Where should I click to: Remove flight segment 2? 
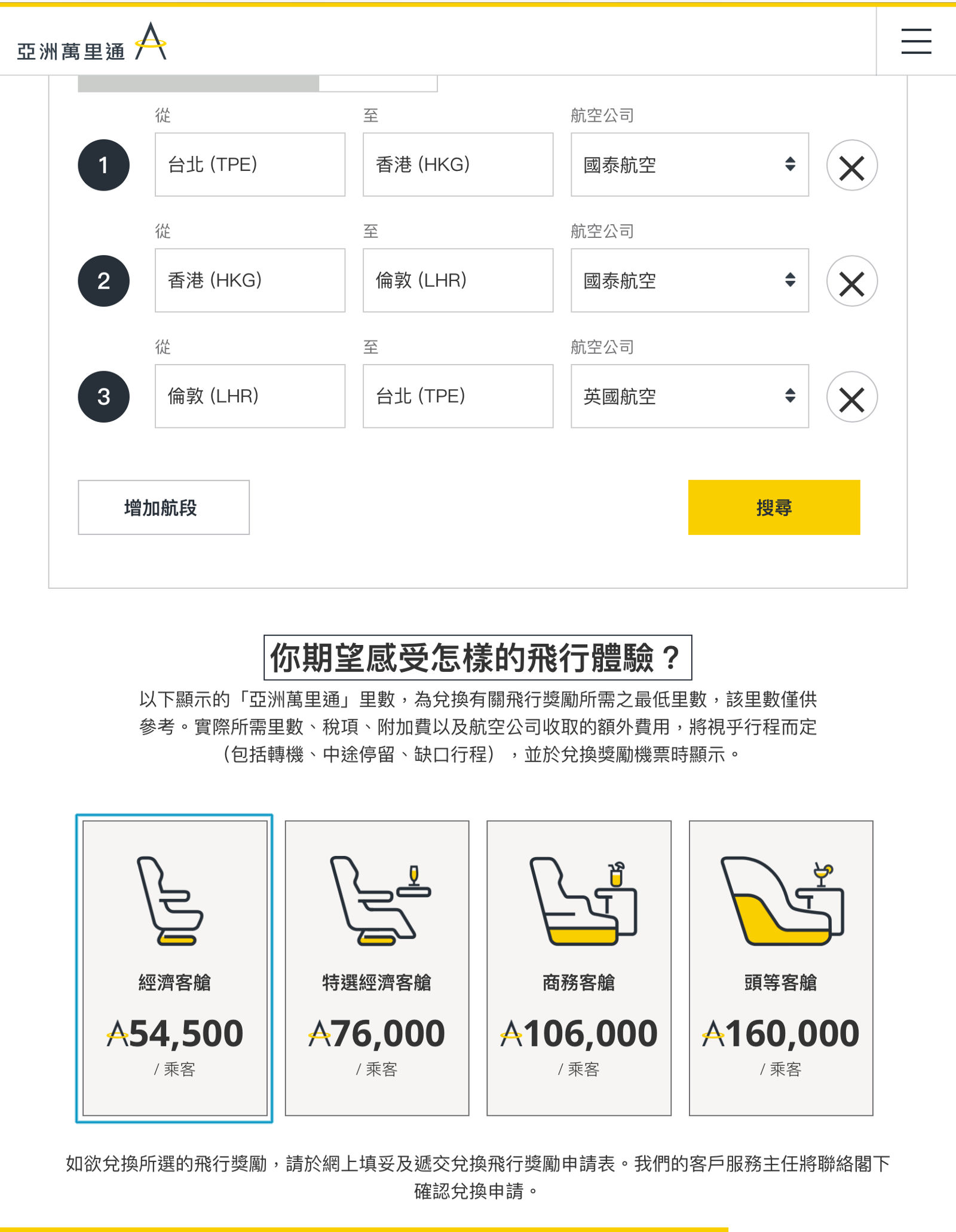[x=851, y=282]
